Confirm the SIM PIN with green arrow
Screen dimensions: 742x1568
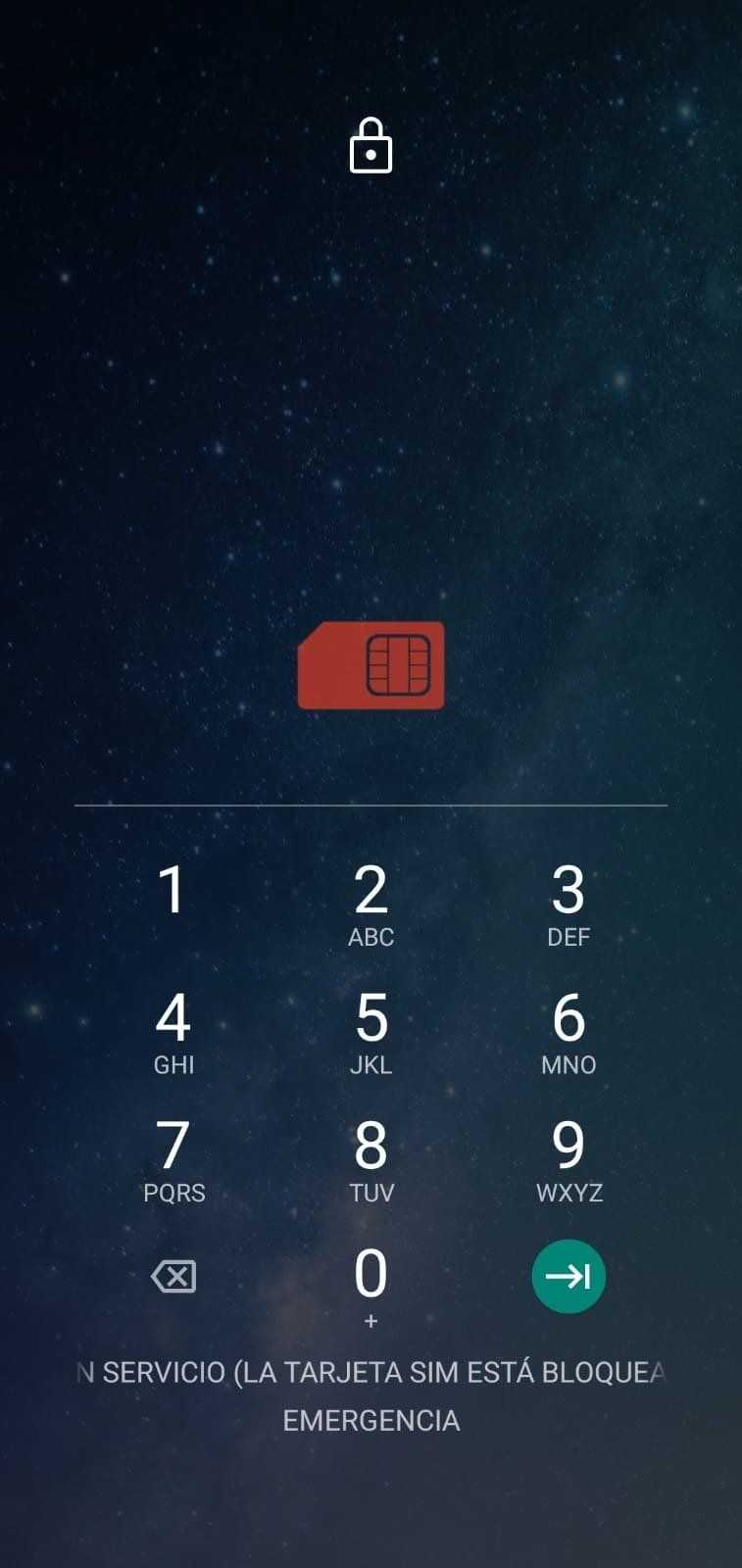569,1276
